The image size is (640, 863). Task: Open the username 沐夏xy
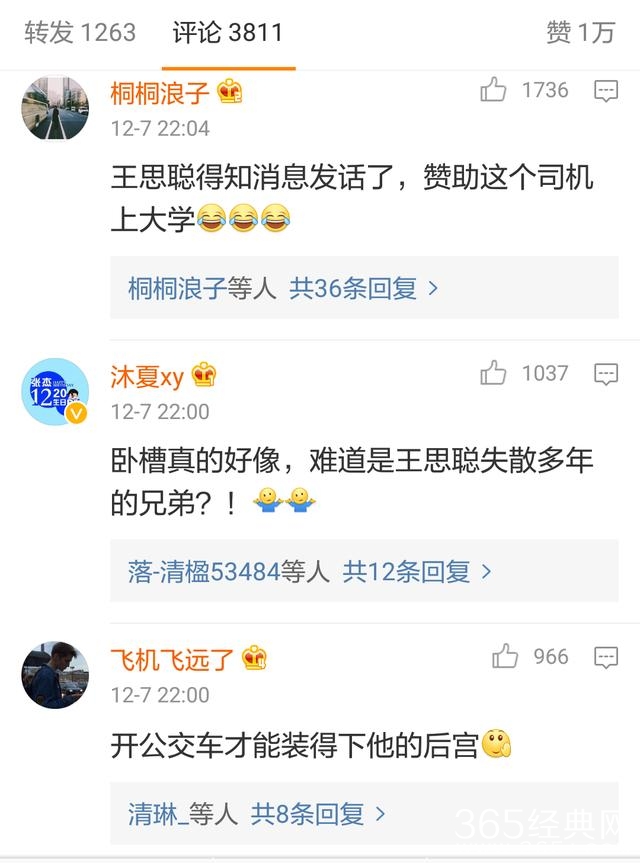[147, 377]
